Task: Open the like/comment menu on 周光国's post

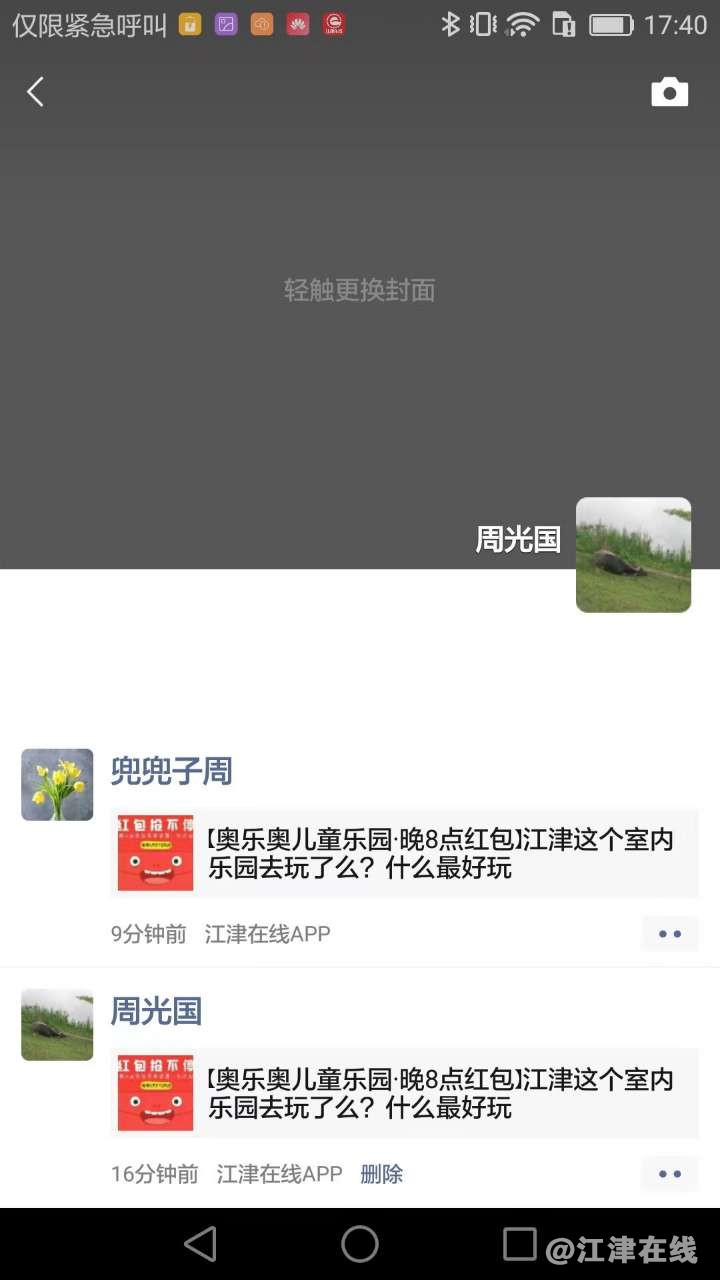Action: coord(669,1174)
